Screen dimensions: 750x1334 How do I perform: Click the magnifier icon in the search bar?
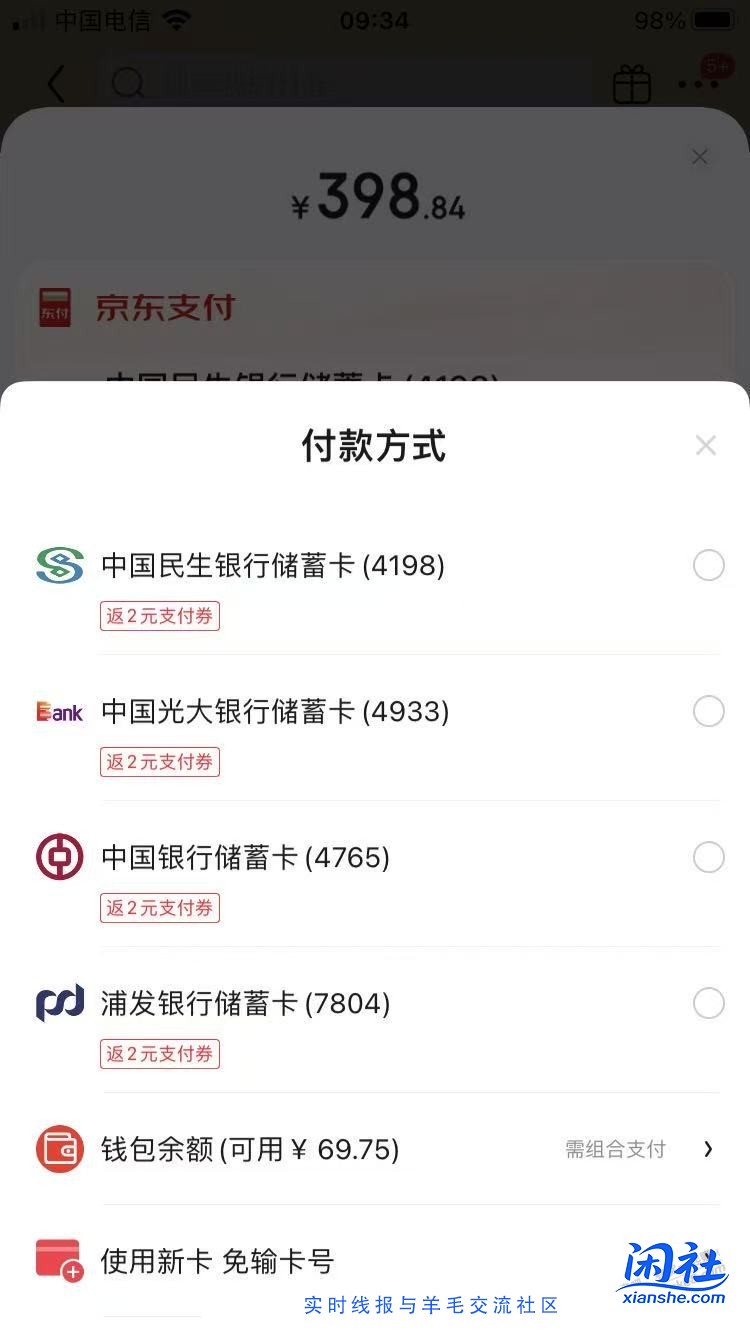[128, 84]
